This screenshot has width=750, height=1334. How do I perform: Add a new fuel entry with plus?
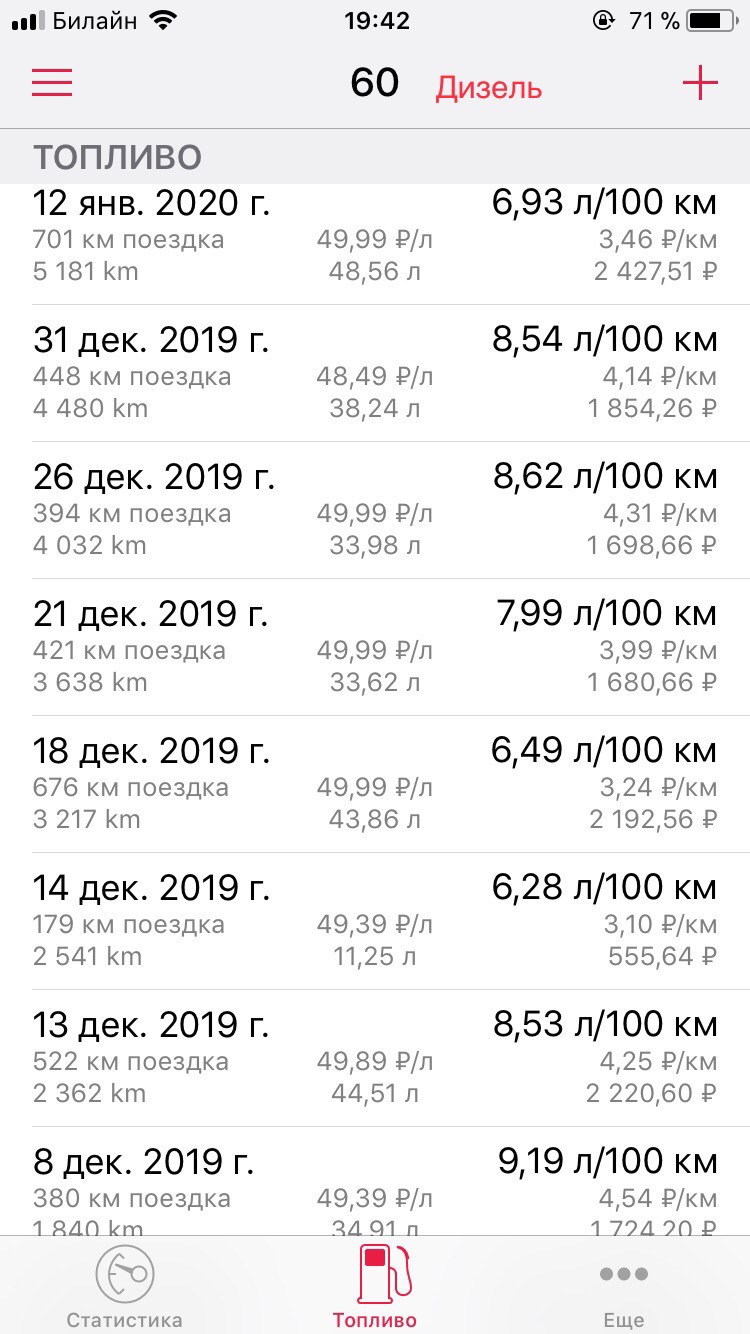(x=700, y=82)
